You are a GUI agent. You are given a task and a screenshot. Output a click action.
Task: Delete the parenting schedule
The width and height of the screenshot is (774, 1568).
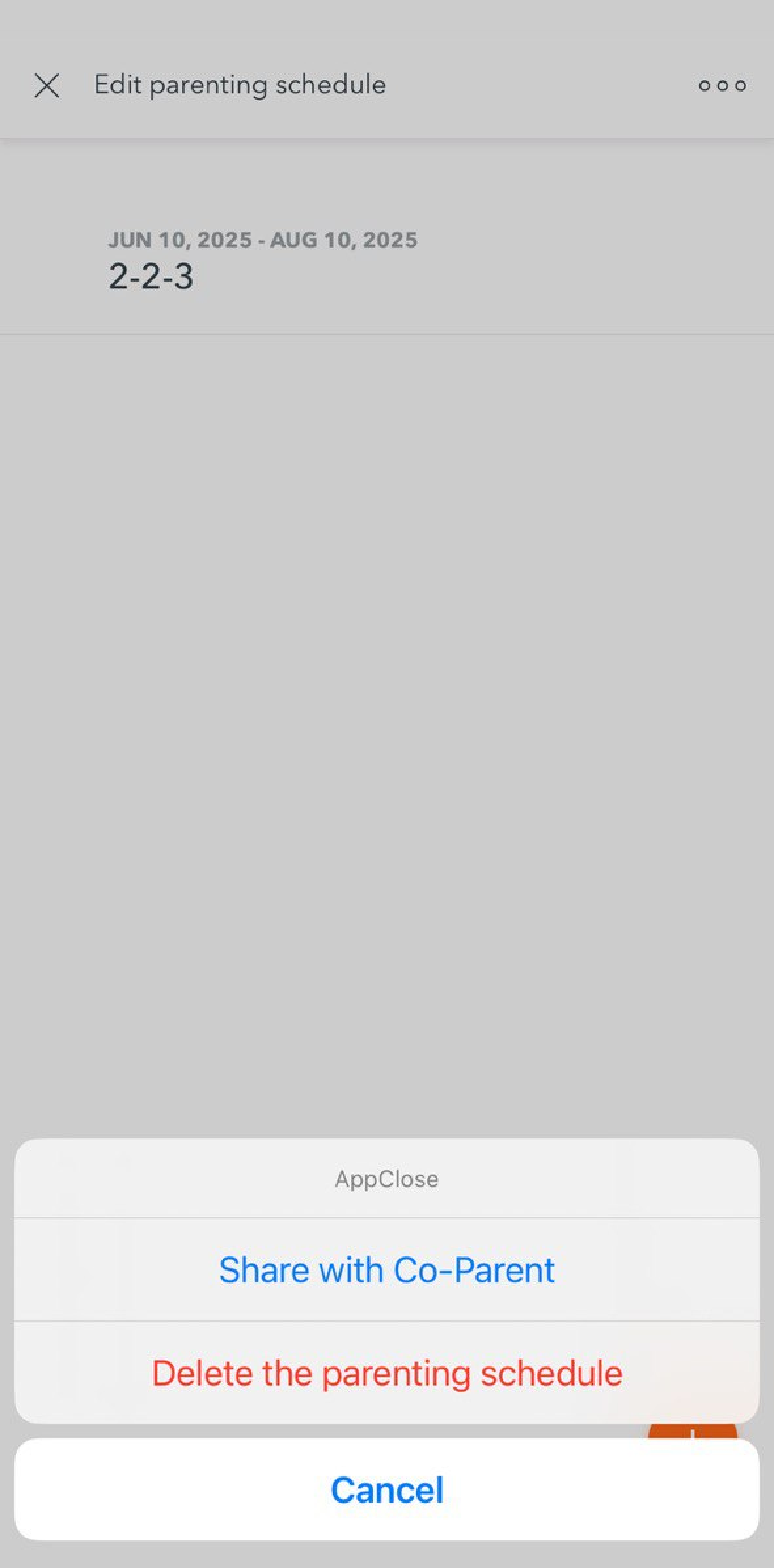(x=386, y=1373)
